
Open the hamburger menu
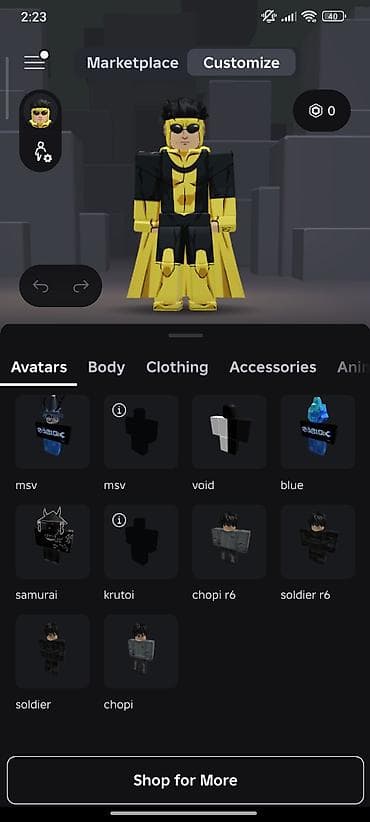(x=35, y=62)
